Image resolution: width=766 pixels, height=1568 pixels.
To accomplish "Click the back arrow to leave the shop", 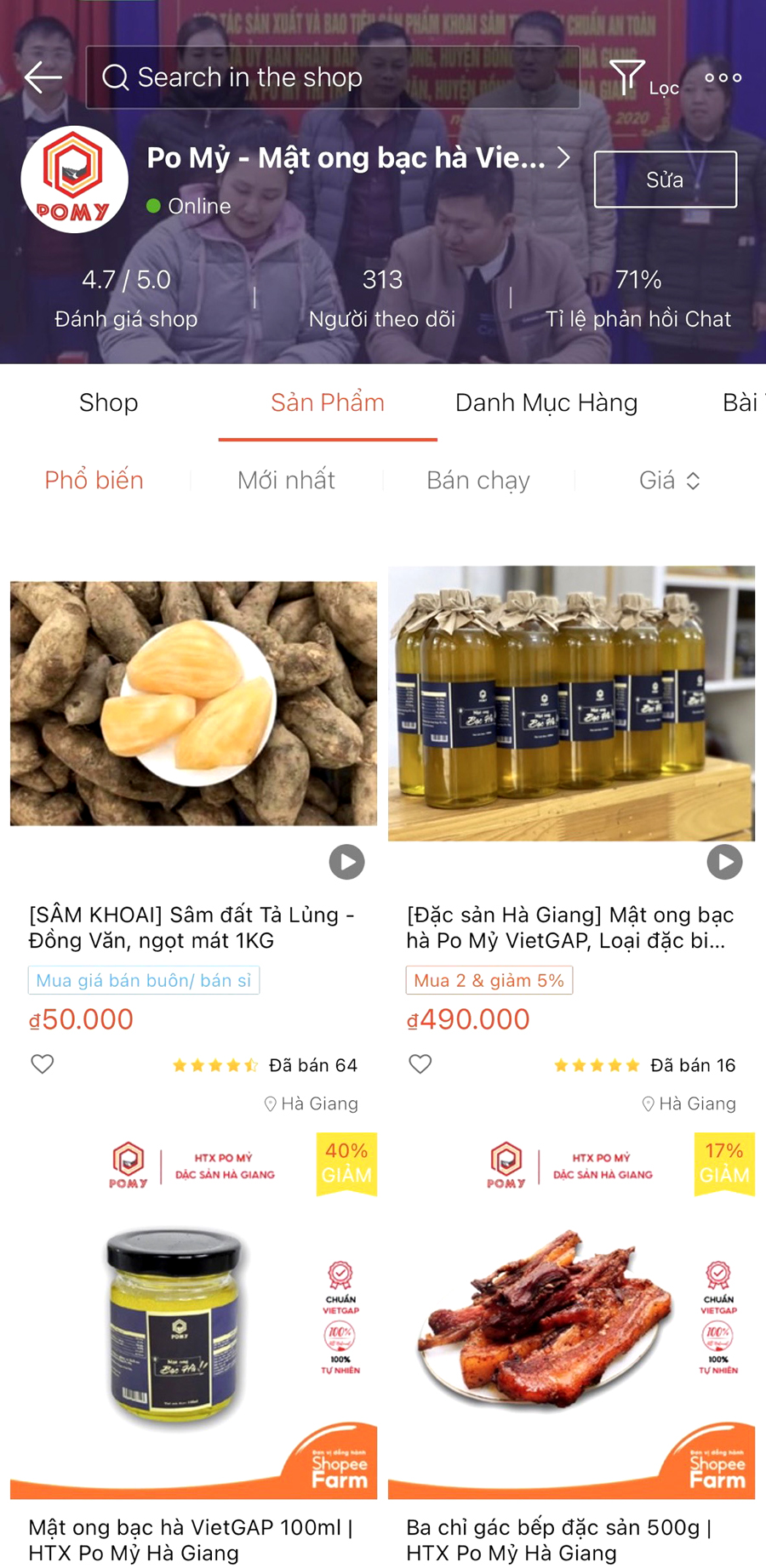I will coord(42,77).
